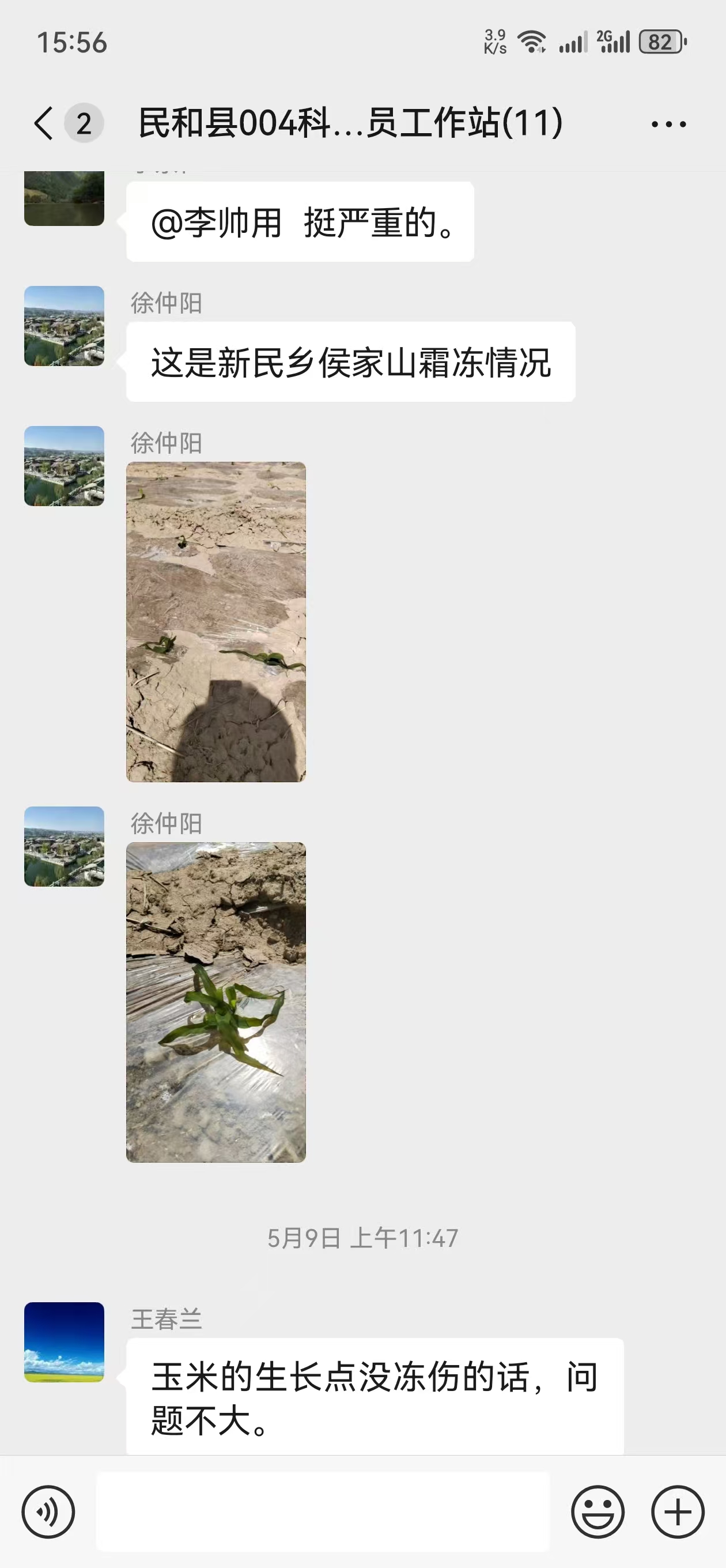Go back to the chat list
This screenshot has height=1568, width=726.
pyautogui.click(x=44, y=123)
